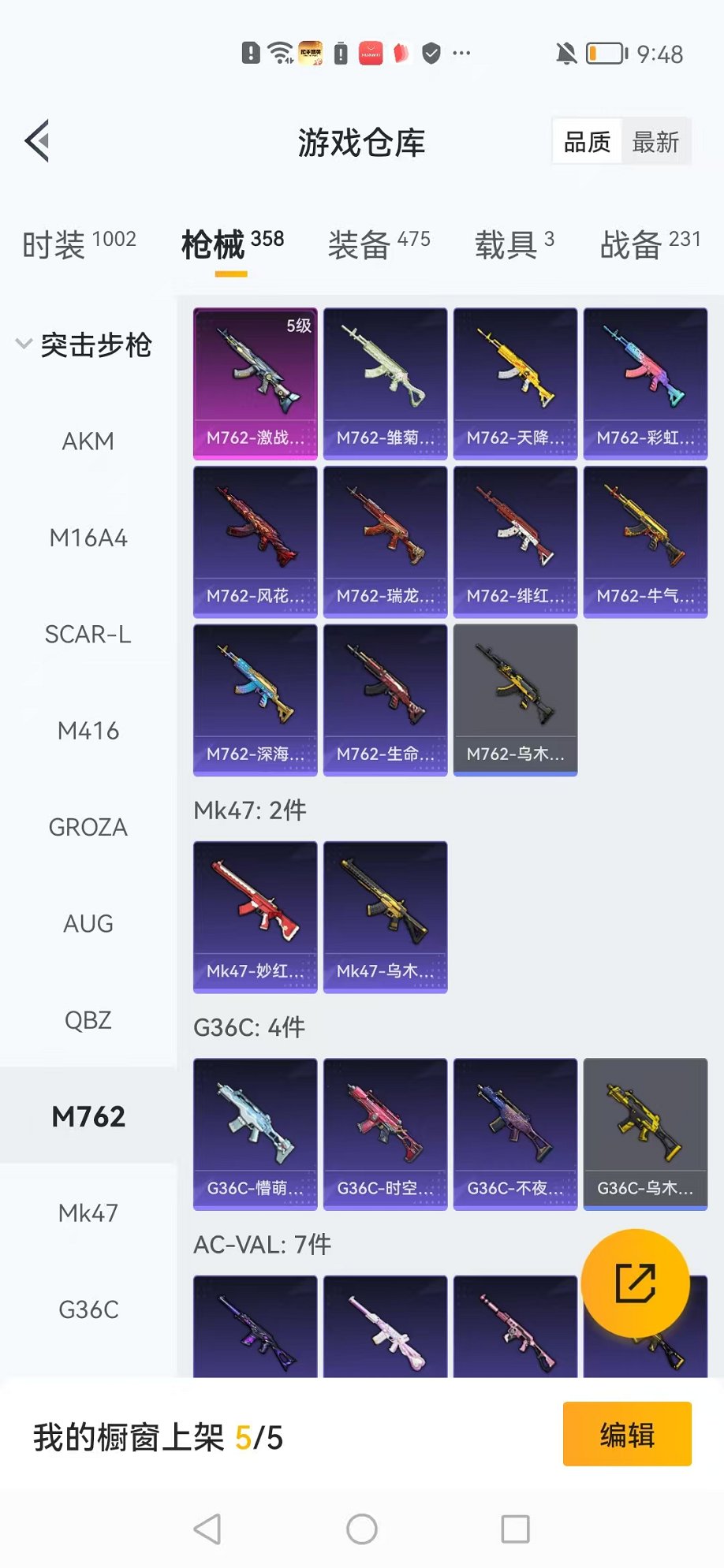Select AKM in the weapon list
Viewport: 724px width, 1568px height.
tap(88, 441)
